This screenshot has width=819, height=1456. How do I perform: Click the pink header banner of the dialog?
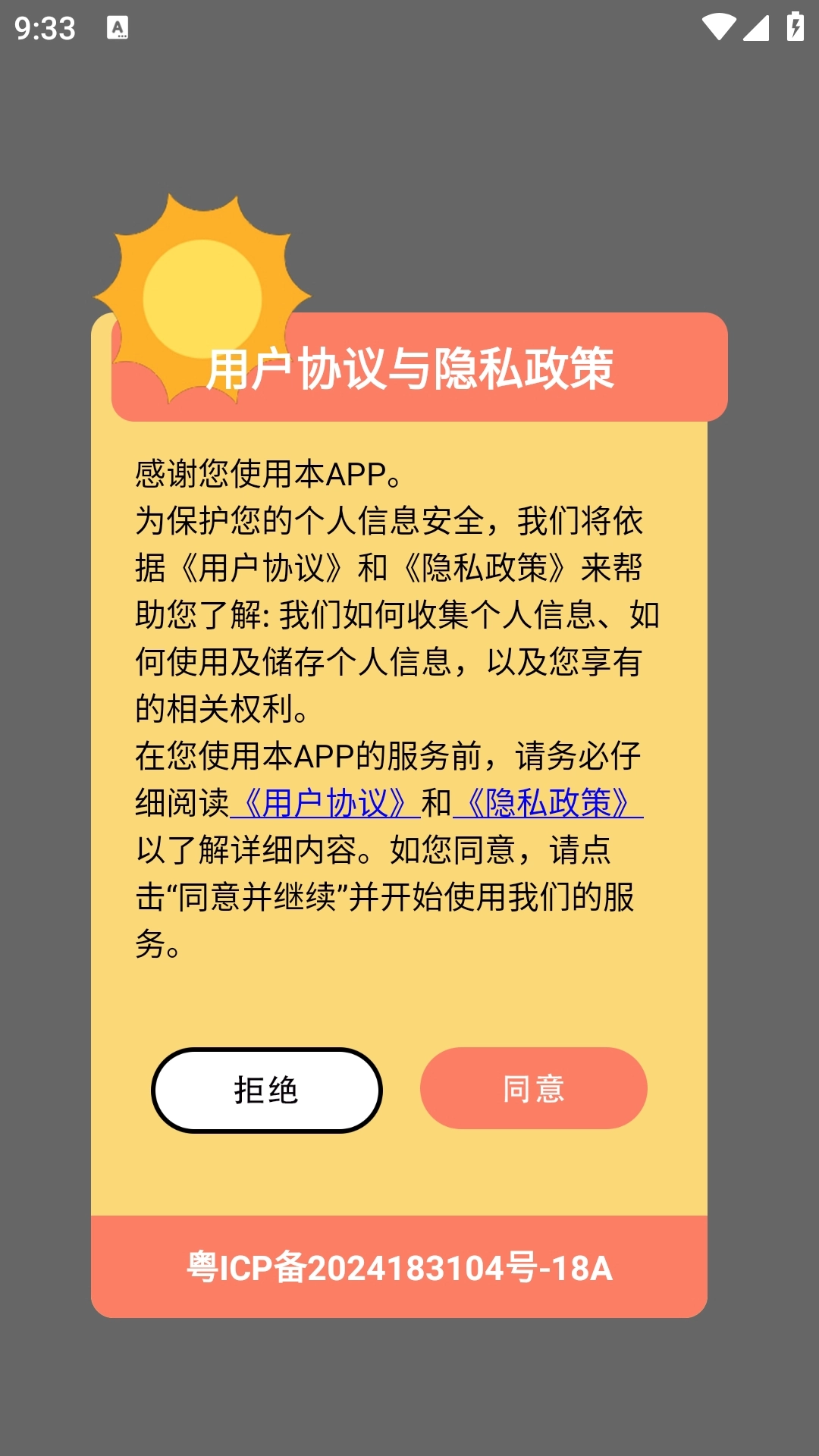click(x=409, y=366)
